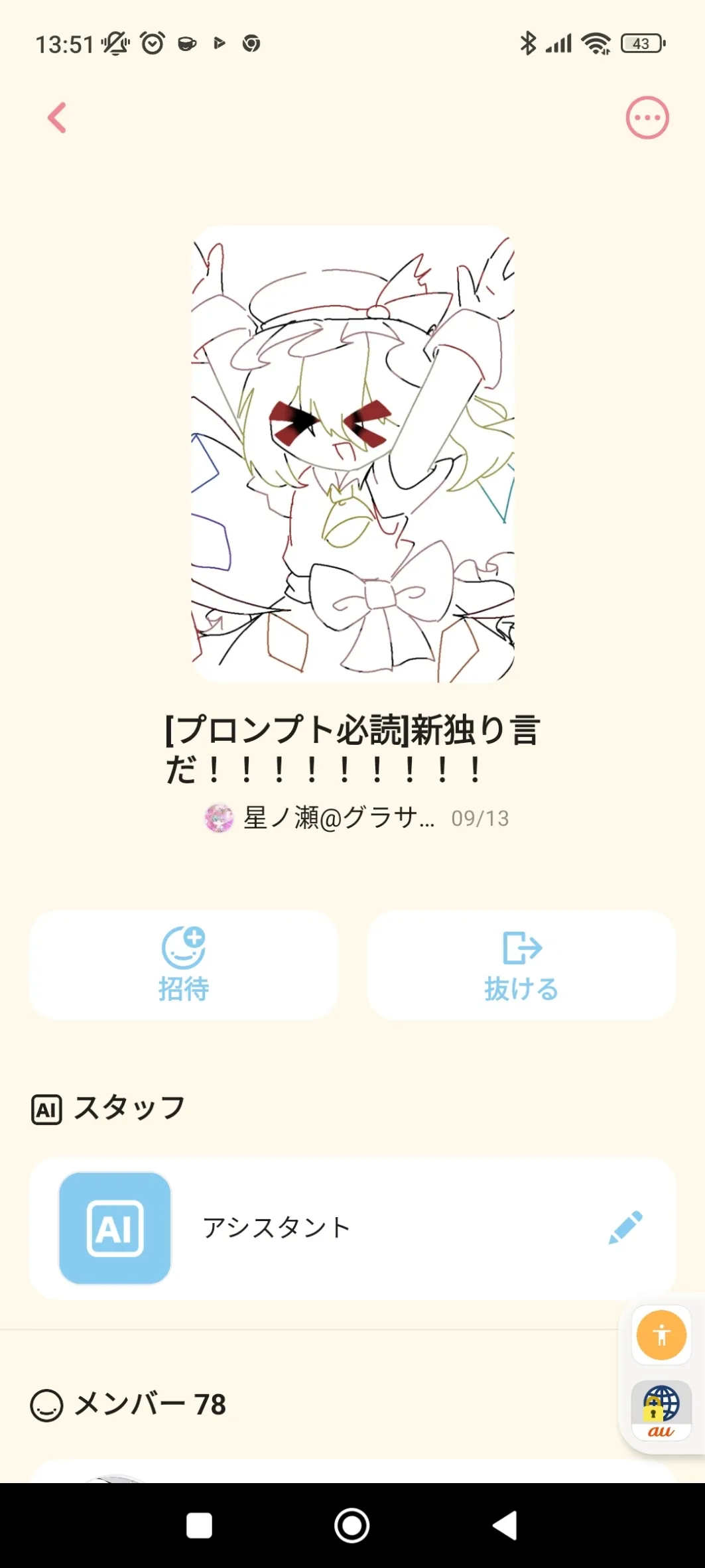
Task: Go back using the pink arrow
Action: [x=58, y=118]
